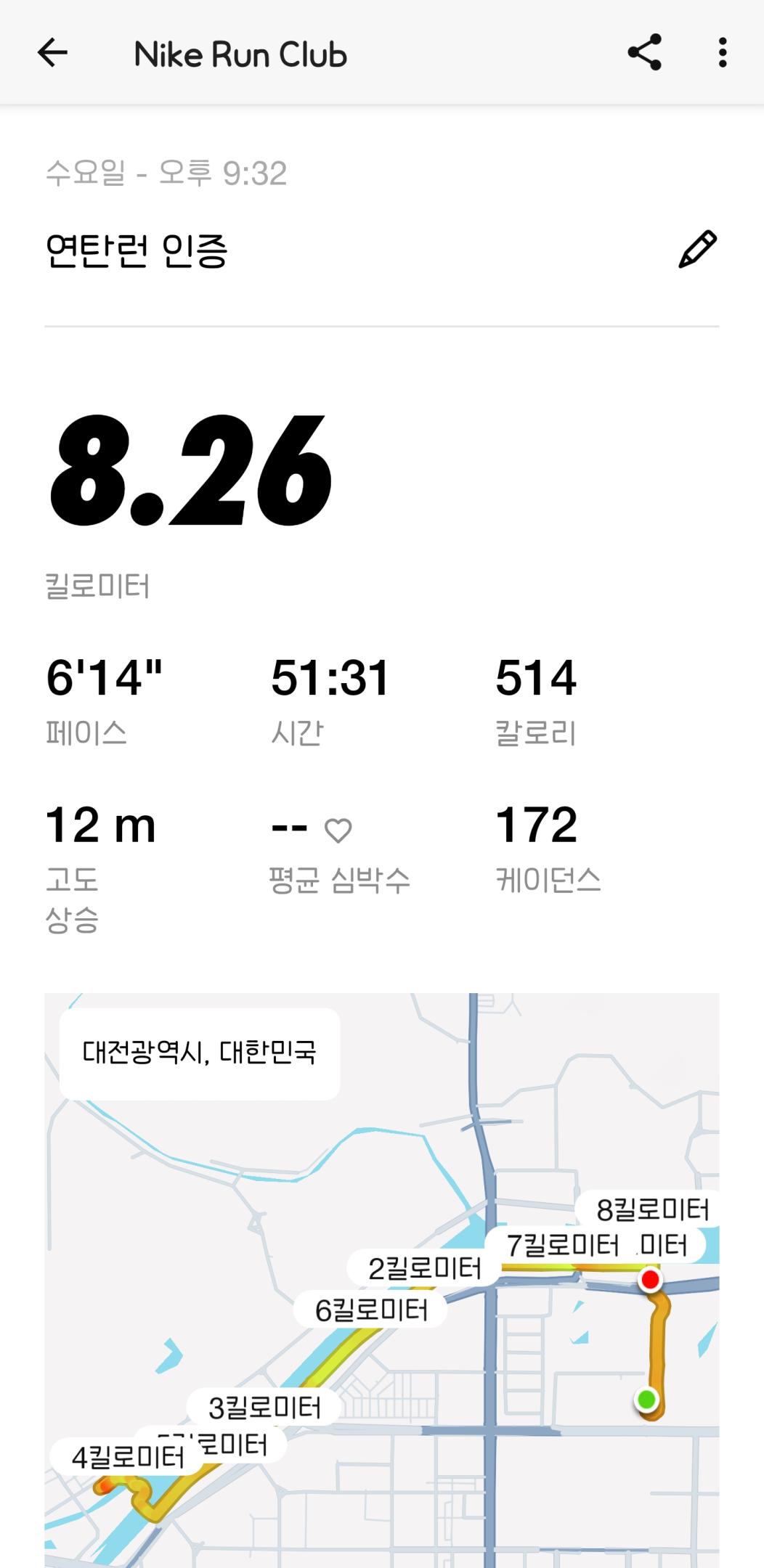Viewport: 764px width, 1568px height.
Task: Edit the run title 연탄런 인증
Action: (x=697, y=250)
